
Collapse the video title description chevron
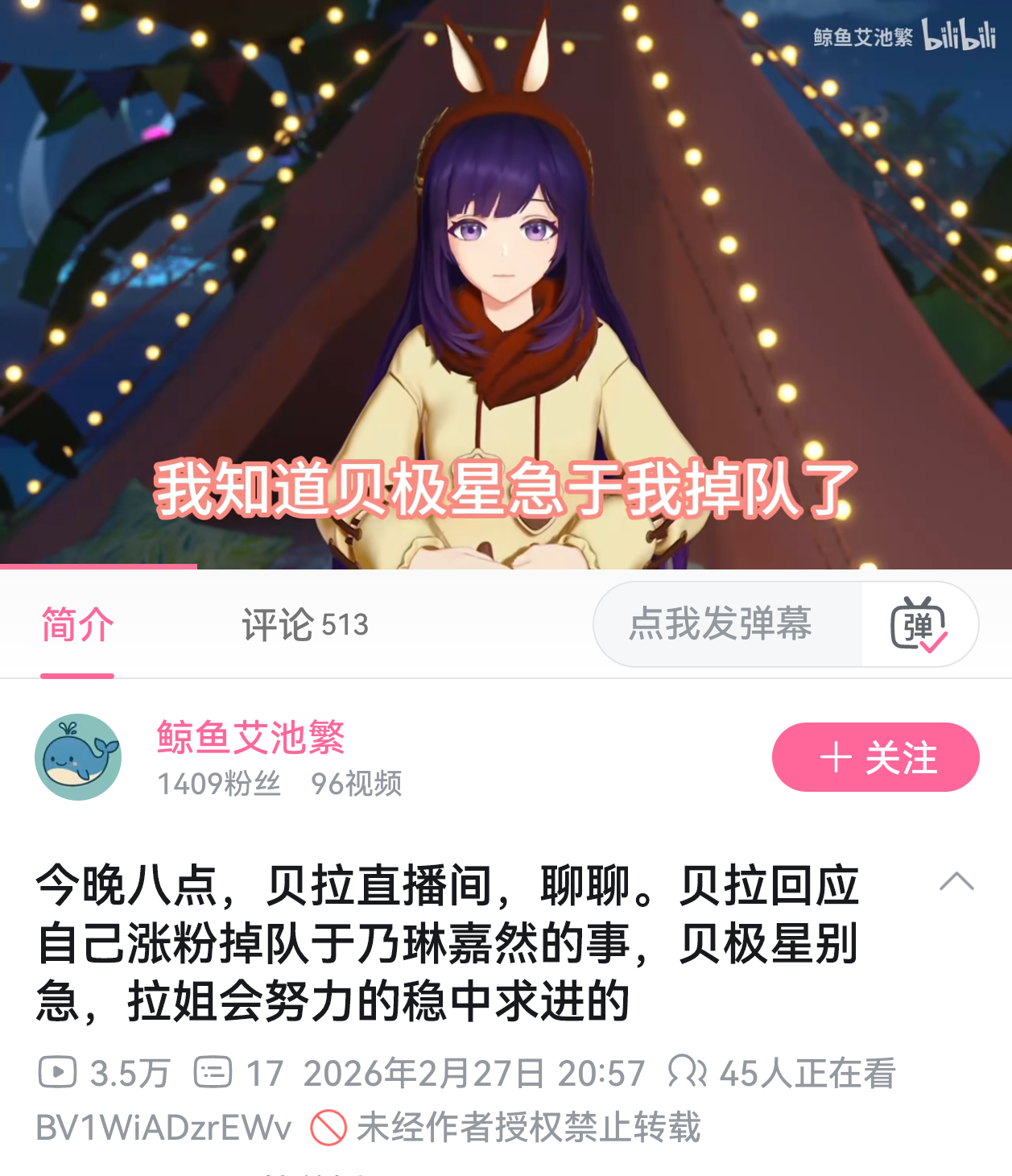pos(956,881)
